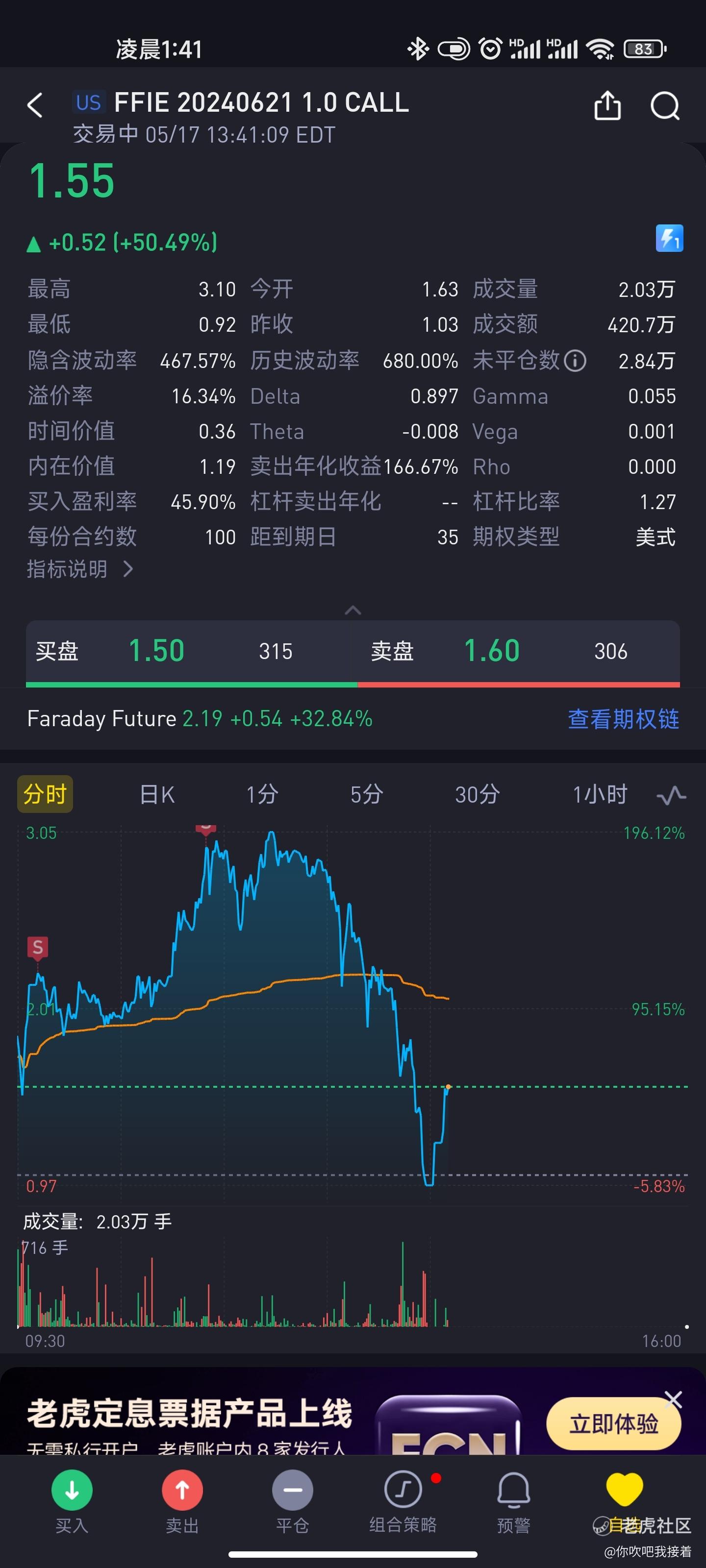Go back using the top-left arrow

(x=35, y=105)
